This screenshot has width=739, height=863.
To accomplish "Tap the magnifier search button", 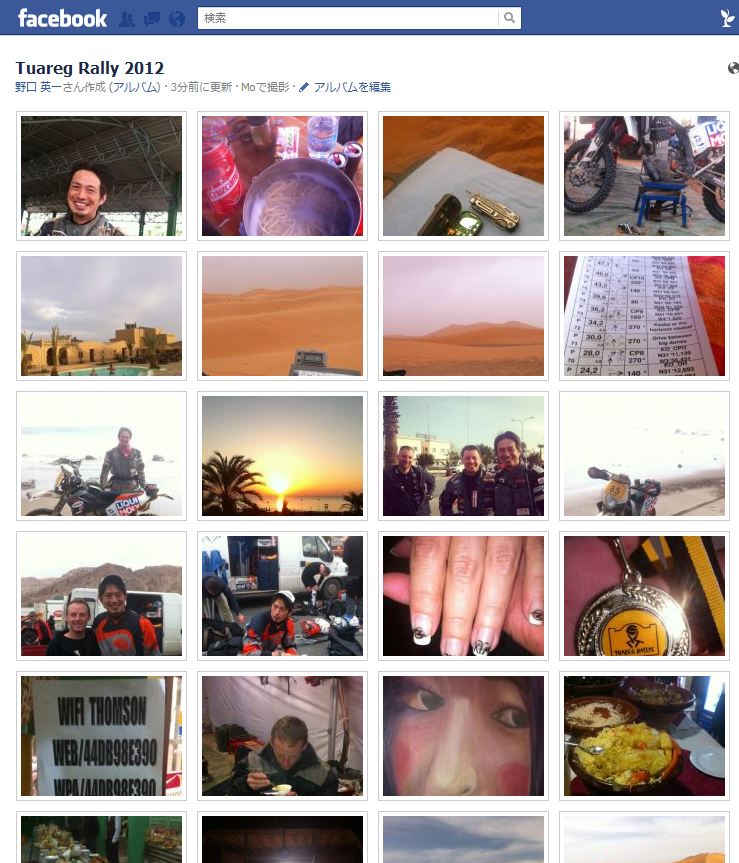I will 510,18.
